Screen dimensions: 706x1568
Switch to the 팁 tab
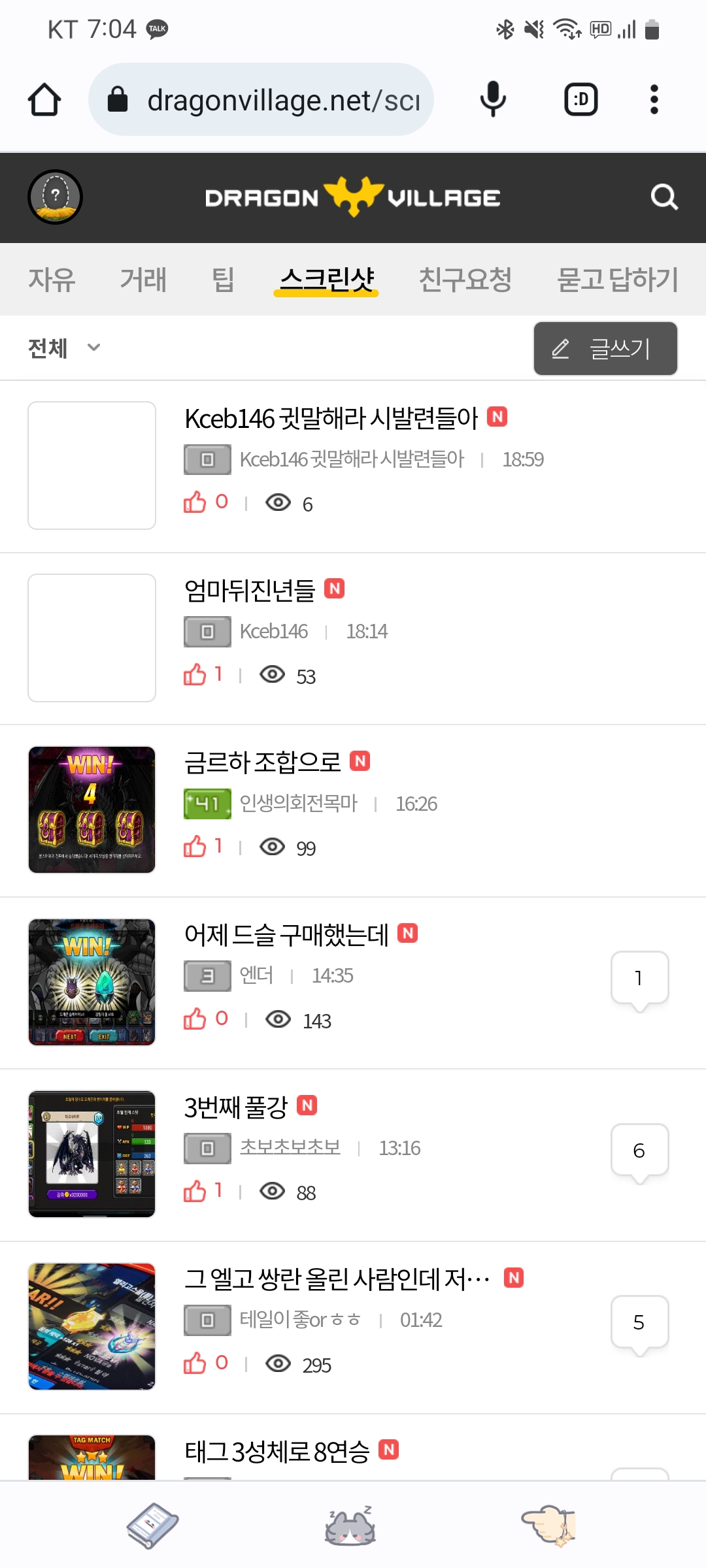point(223,280)
